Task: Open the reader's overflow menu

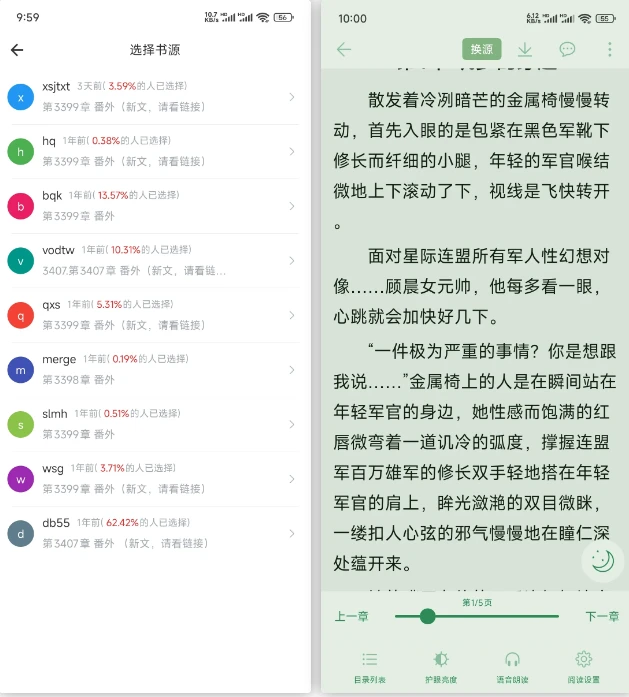Action: 609,49
